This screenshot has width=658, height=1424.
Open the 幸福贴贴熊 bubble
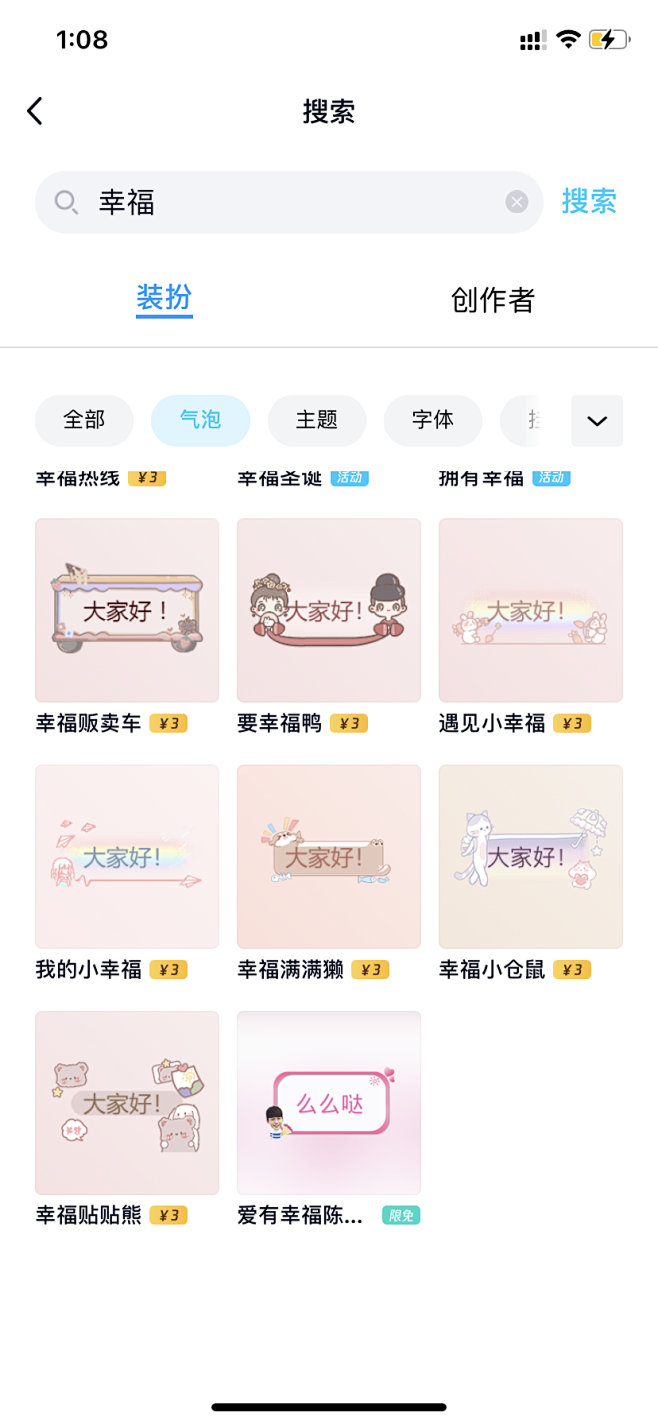coord(127,1102)
